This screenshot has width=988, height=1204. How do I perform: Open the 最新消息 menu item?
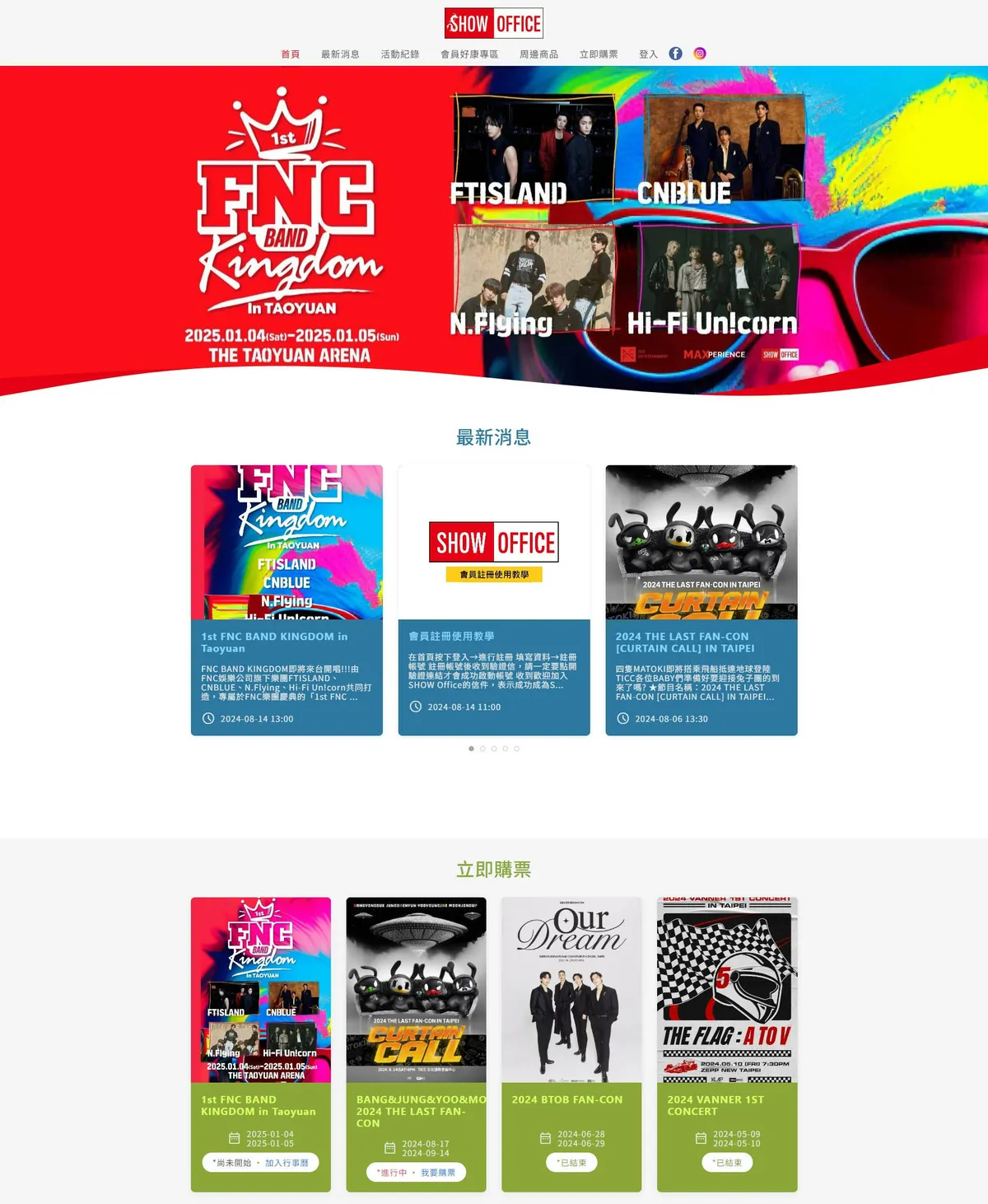pos(340,54)
